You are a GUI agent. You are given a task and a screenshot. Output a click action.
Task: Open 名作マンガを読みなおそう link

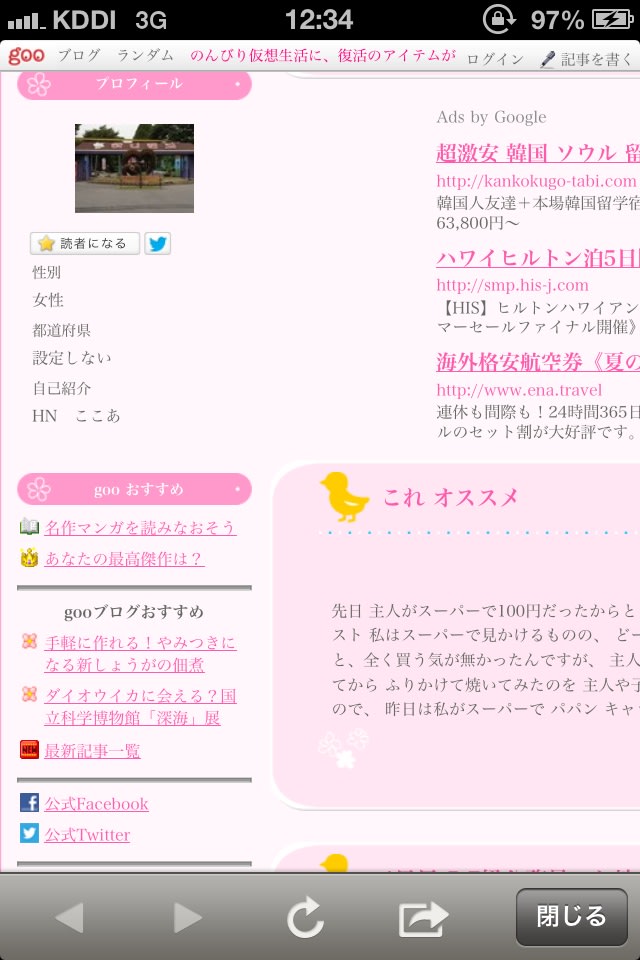140,528
